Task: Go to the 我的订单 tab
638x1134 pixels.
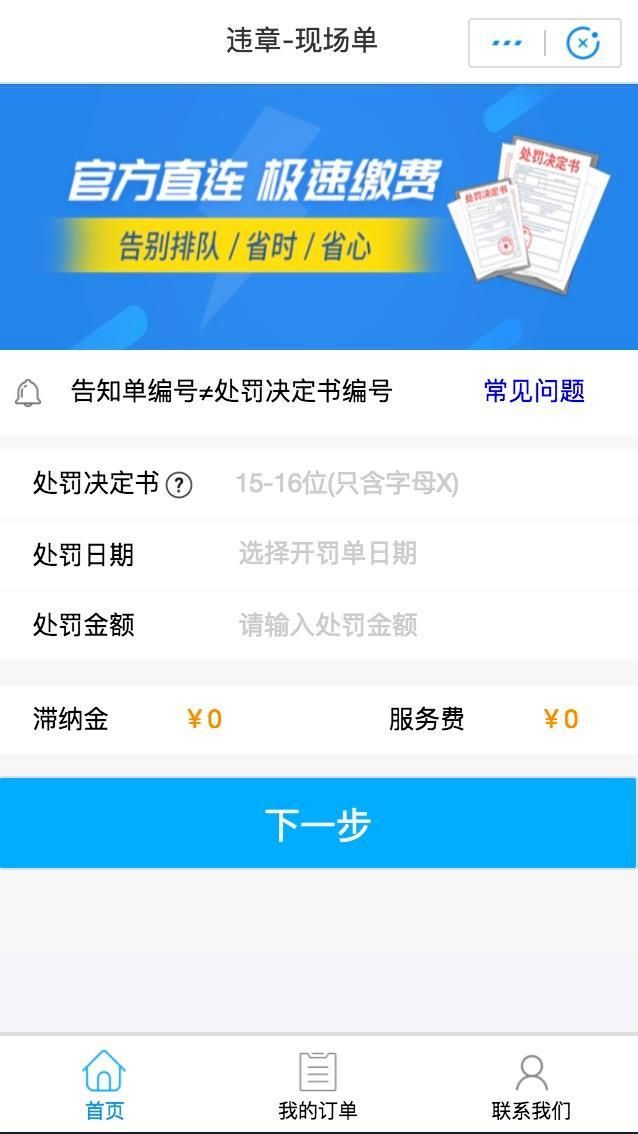Action: pos(317,1084)
